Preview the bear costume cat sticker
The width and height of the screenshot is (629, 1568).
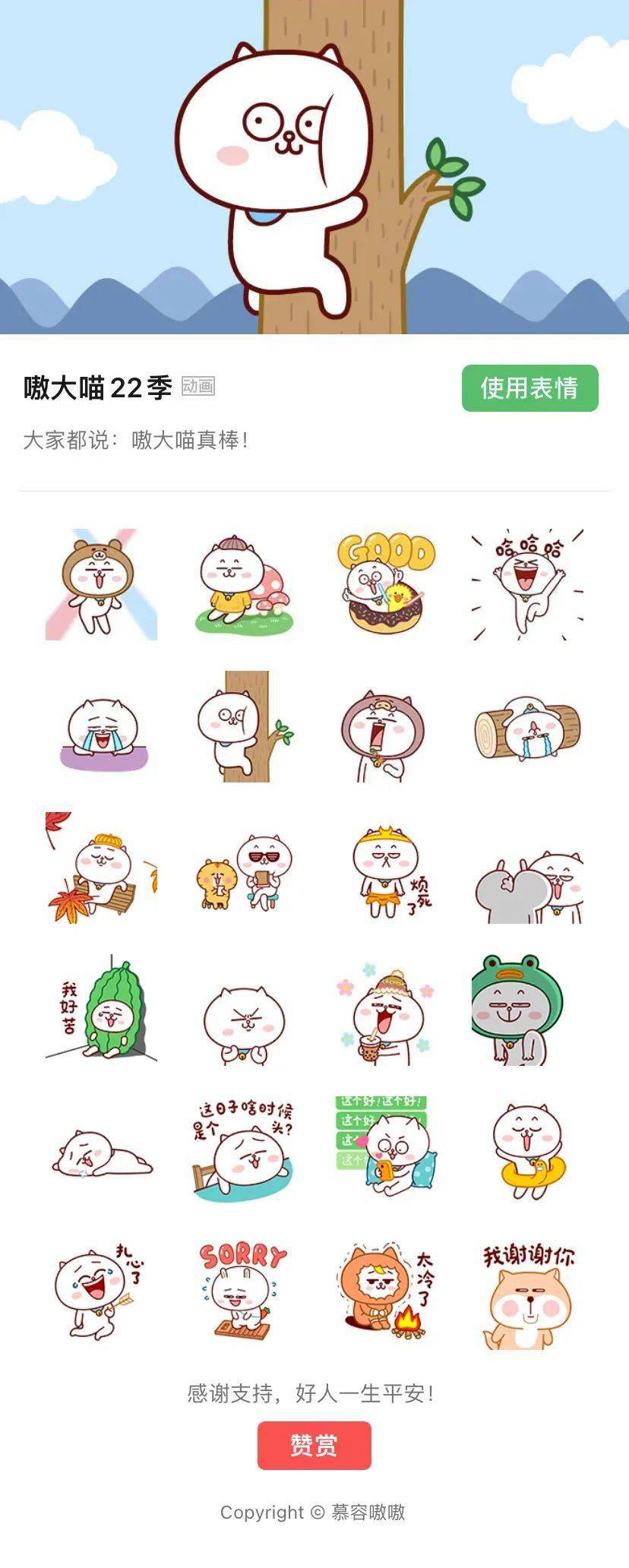click(102, 584)
